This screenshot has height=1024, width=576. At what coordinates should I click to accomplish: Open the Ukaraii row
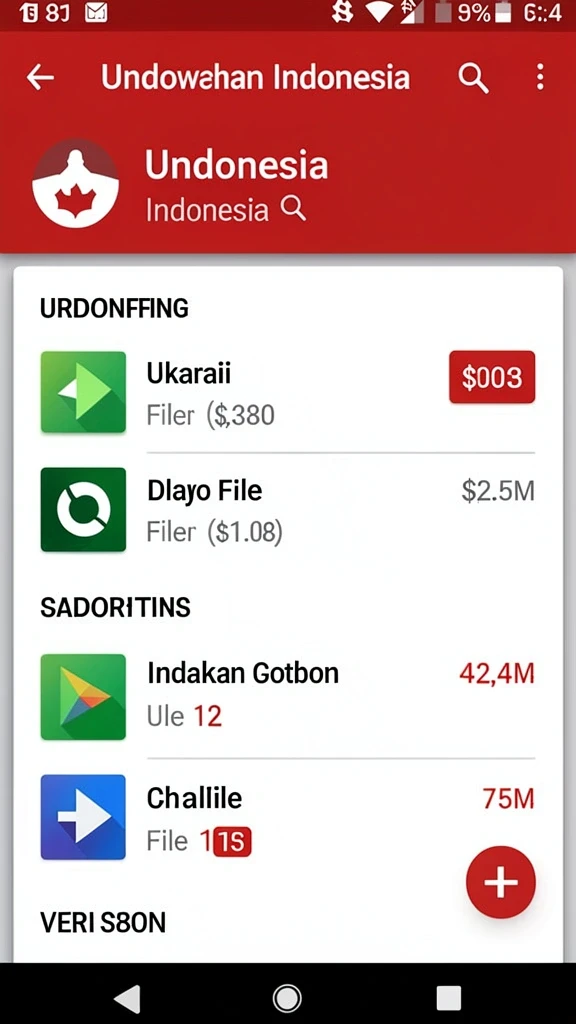pos(288,392)
